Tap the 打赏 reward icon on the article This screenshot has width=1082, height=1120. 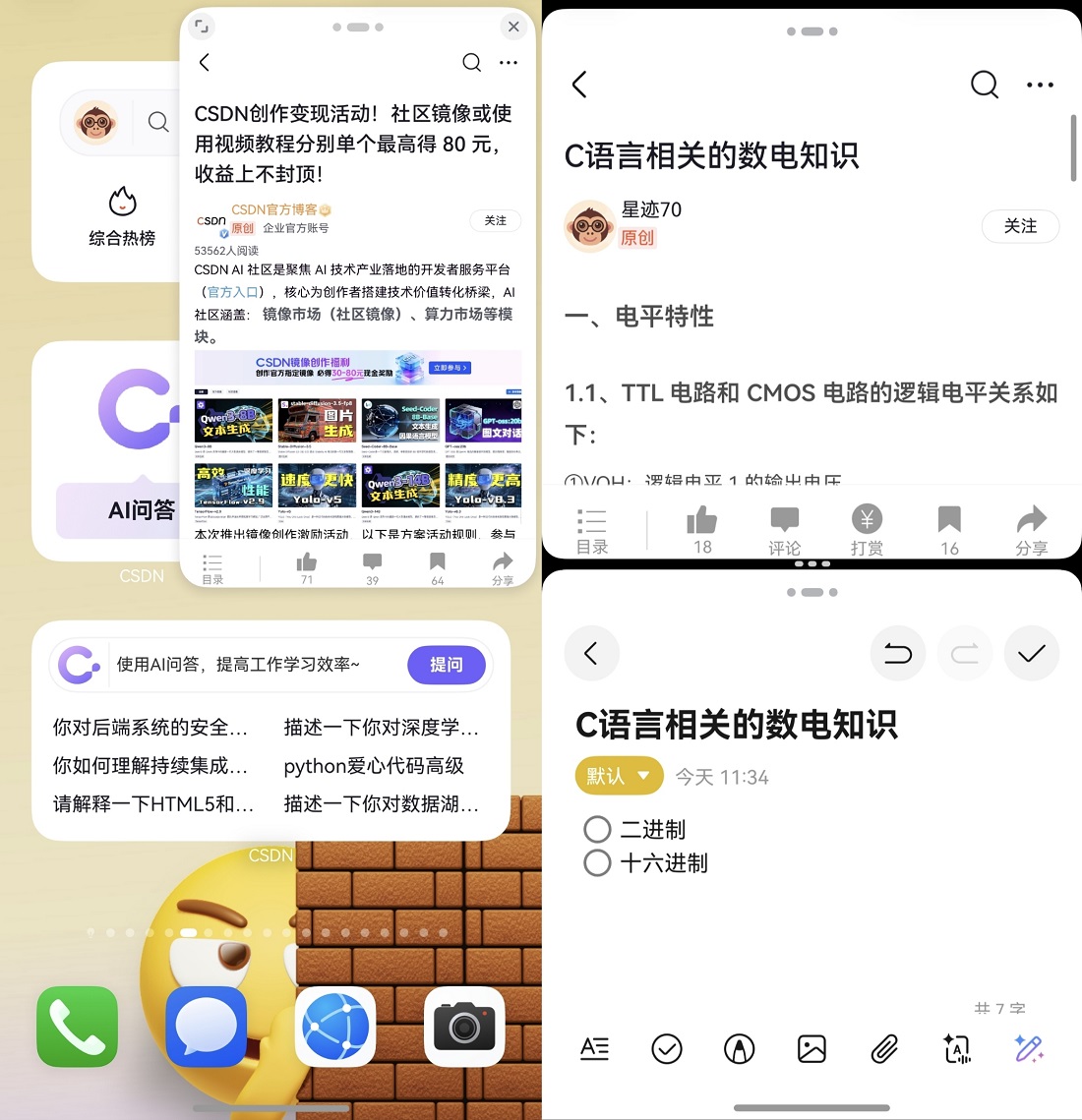pos(867,528)
